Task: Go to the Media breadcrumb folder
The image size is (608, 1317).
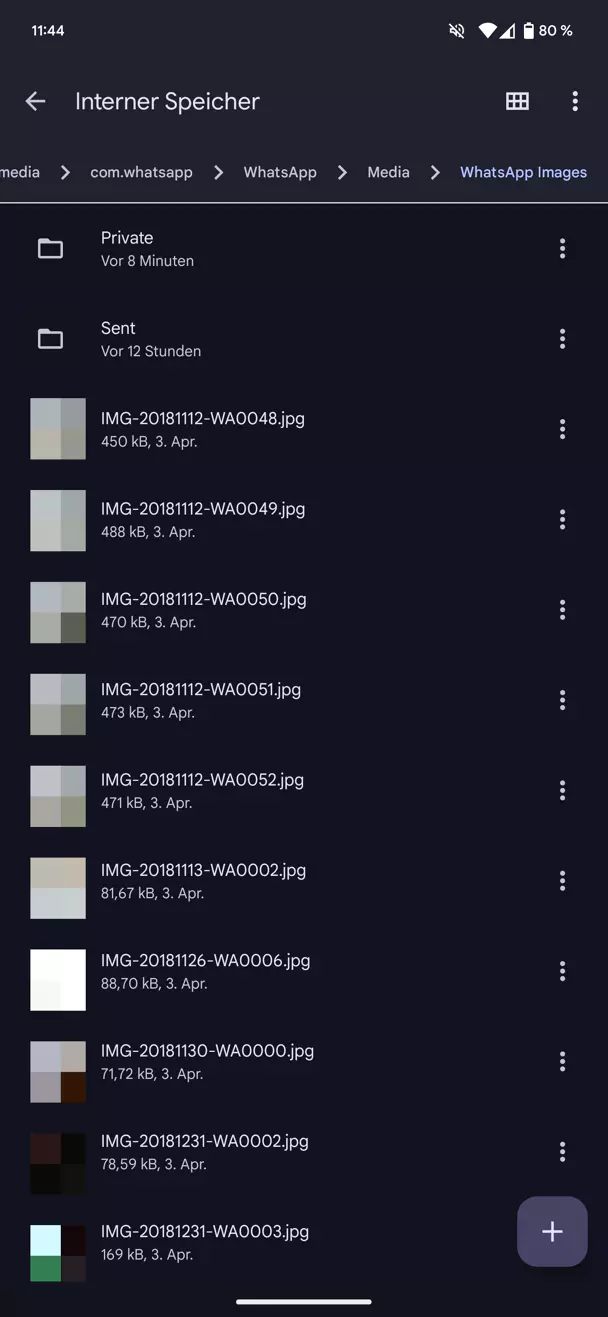Action: click(x=388, y=172)
